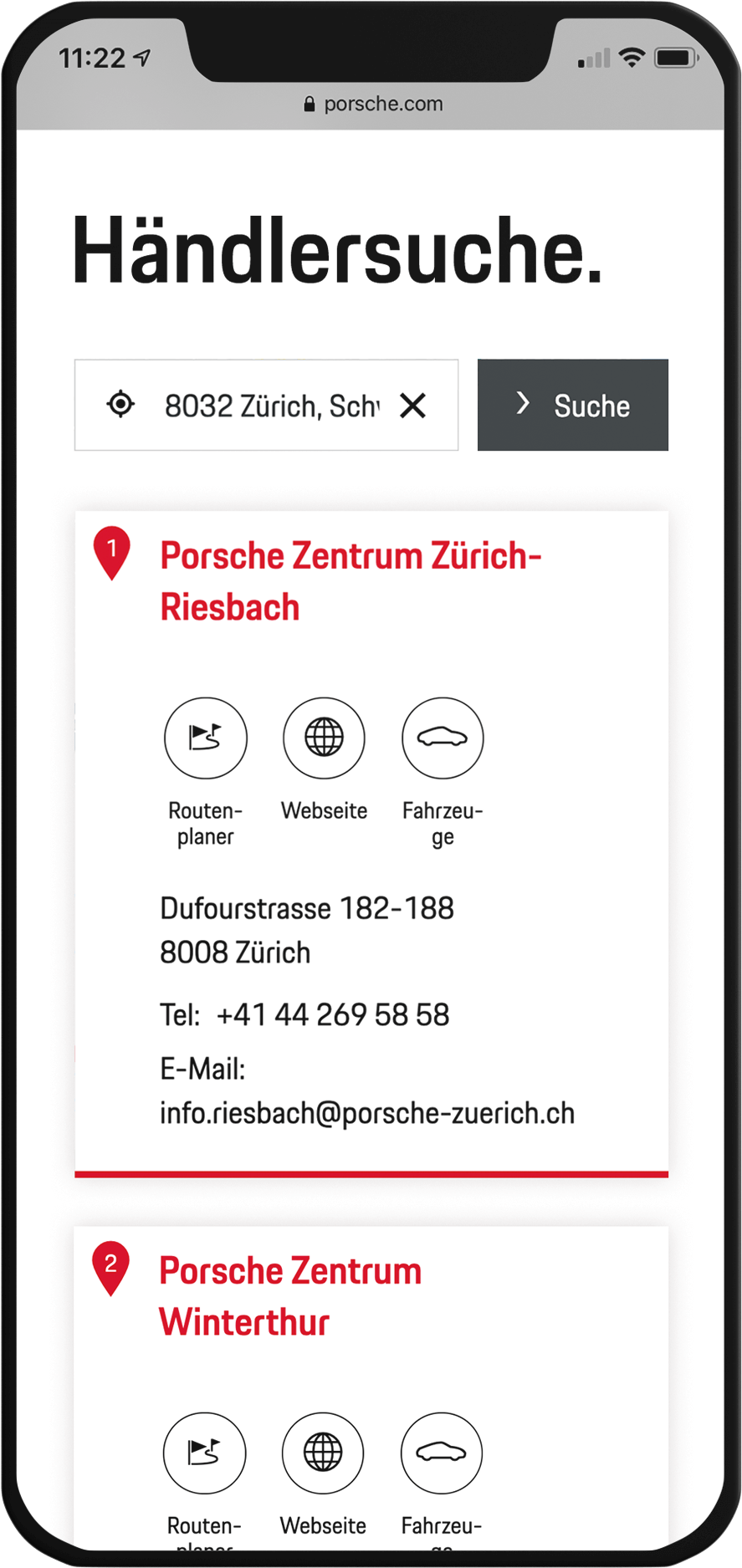View Fahrzeuge at Winterthur

tap(442, 1453)
